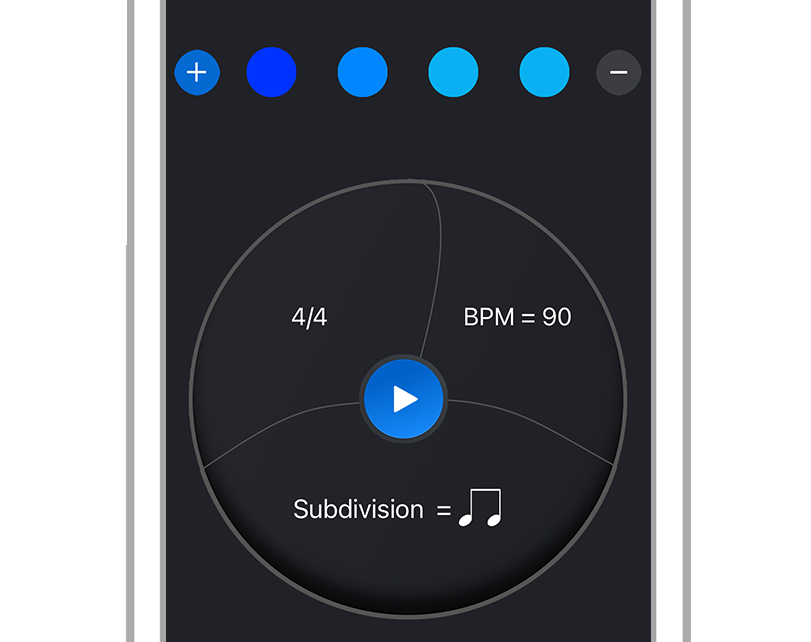Viewport: 811px width, 642px height.
Task: Start the metronome with the play button
Action: 404,399
